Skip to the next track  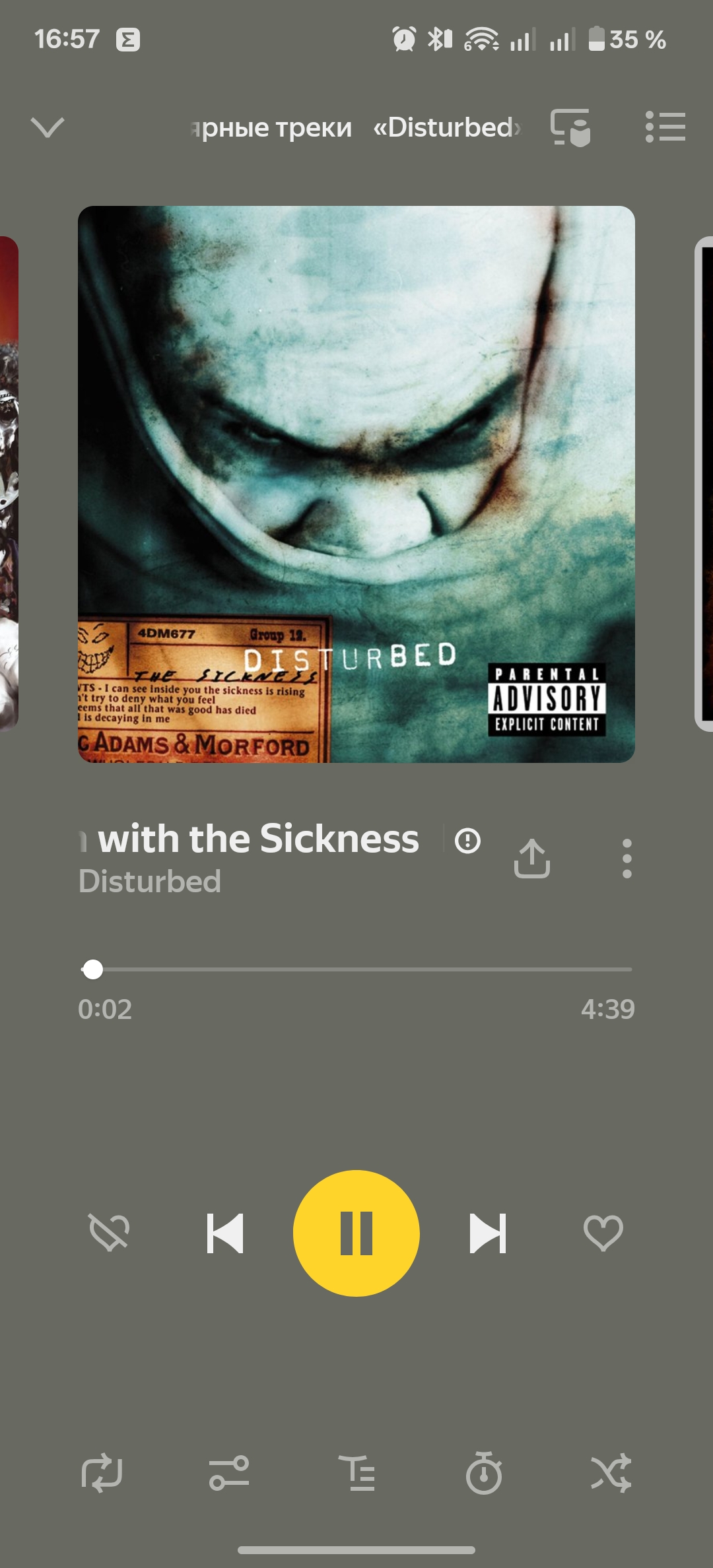pyautogui.click(x=487, y=1233)
